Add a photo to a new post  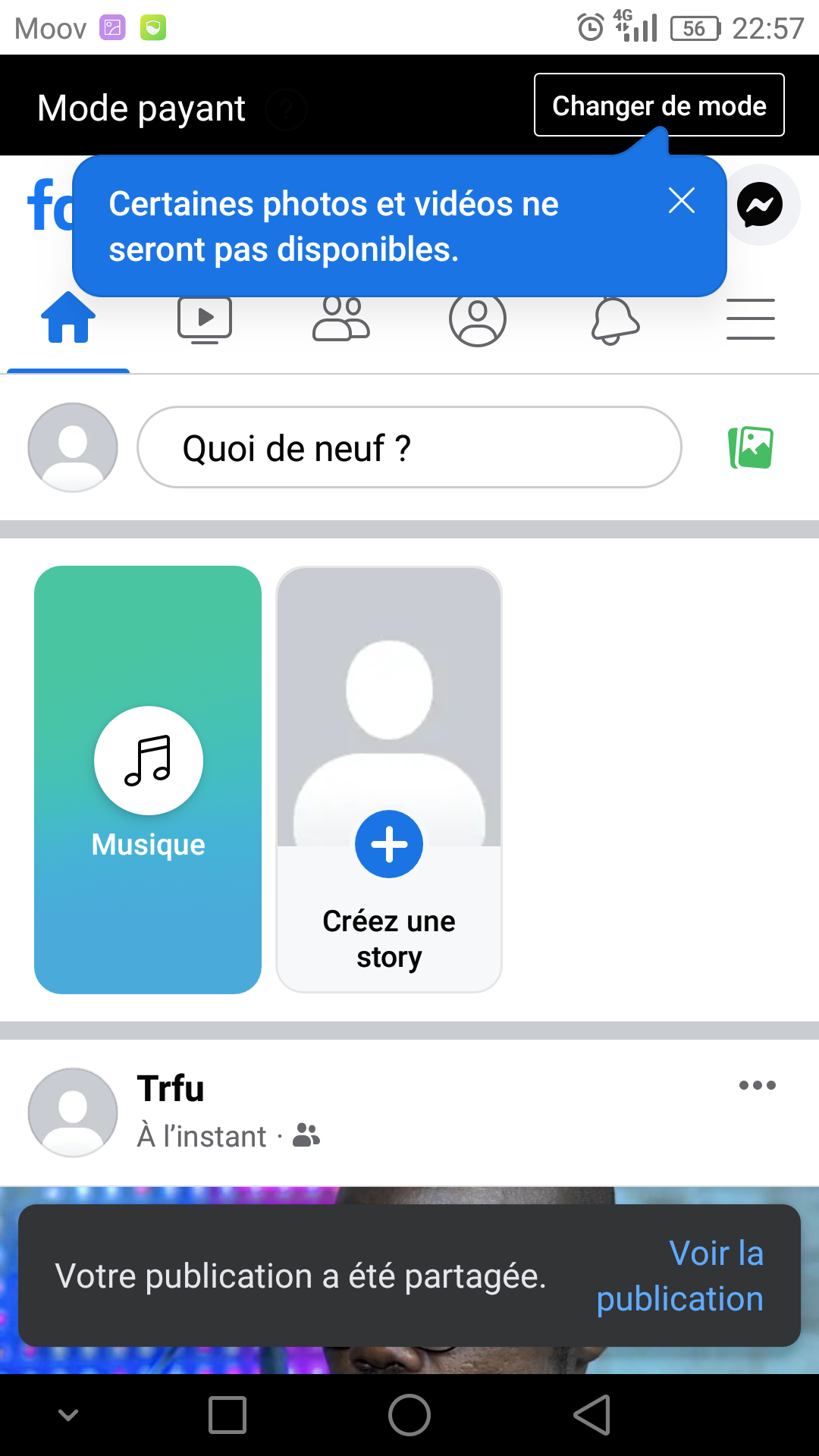[751, 448]
